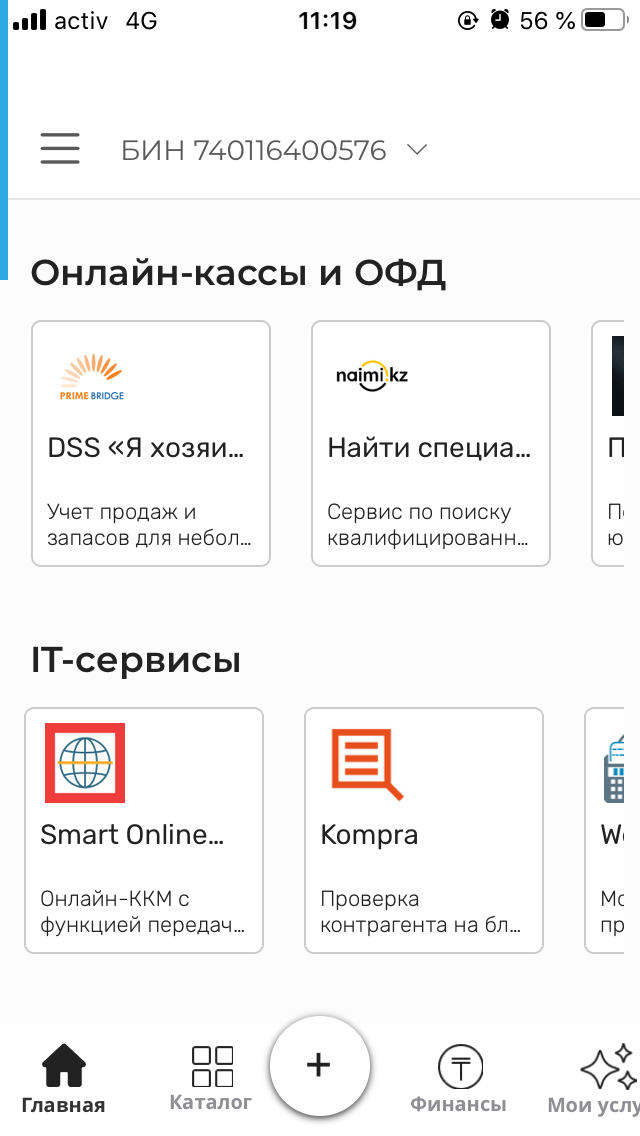Expand the БИН 740116400576 dropdown
This screenshot has width=640, height=1136.
(x=274, y=150)
